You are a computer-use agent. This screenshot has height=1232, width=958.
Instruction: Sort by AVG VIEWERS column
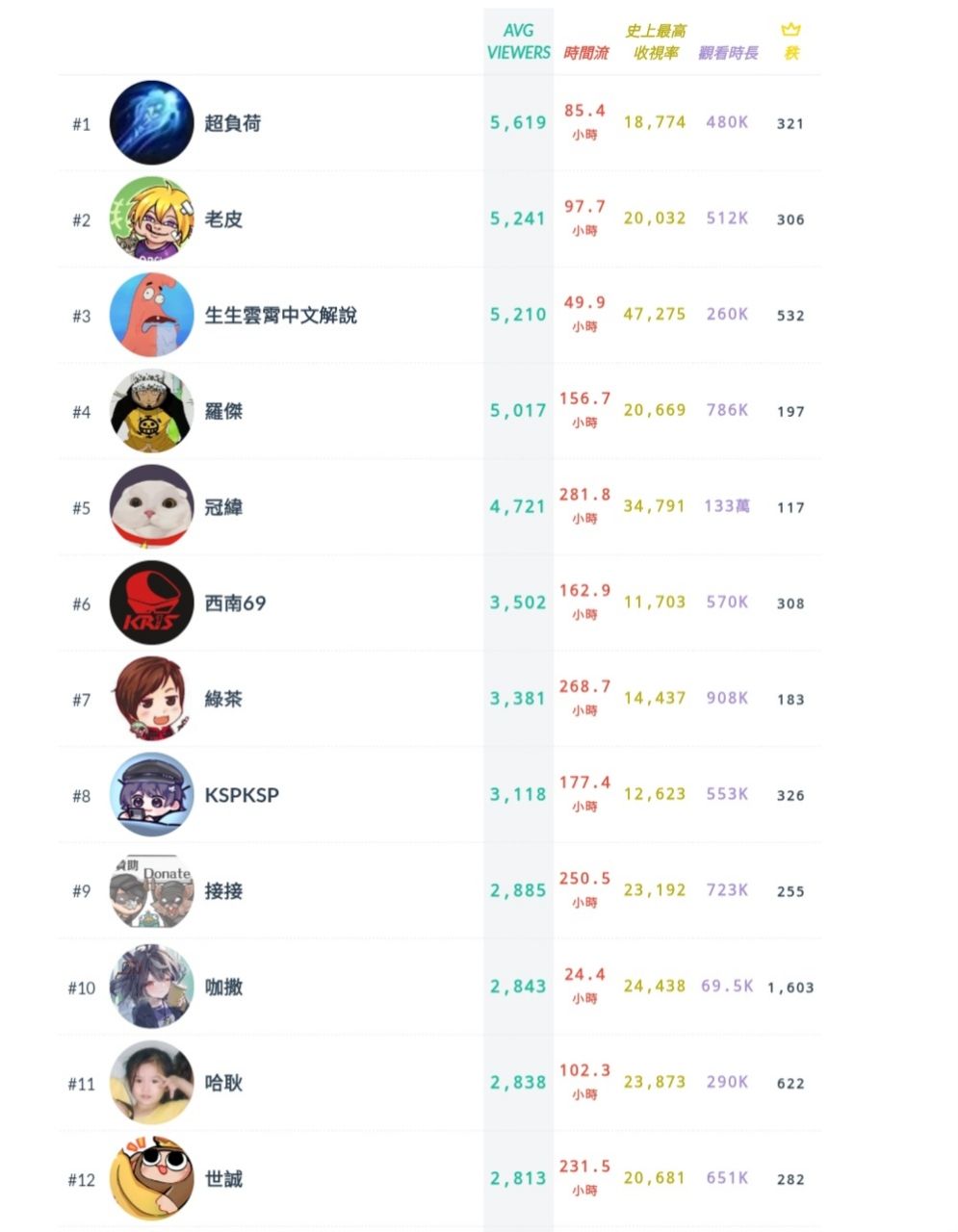coord(518,41)
